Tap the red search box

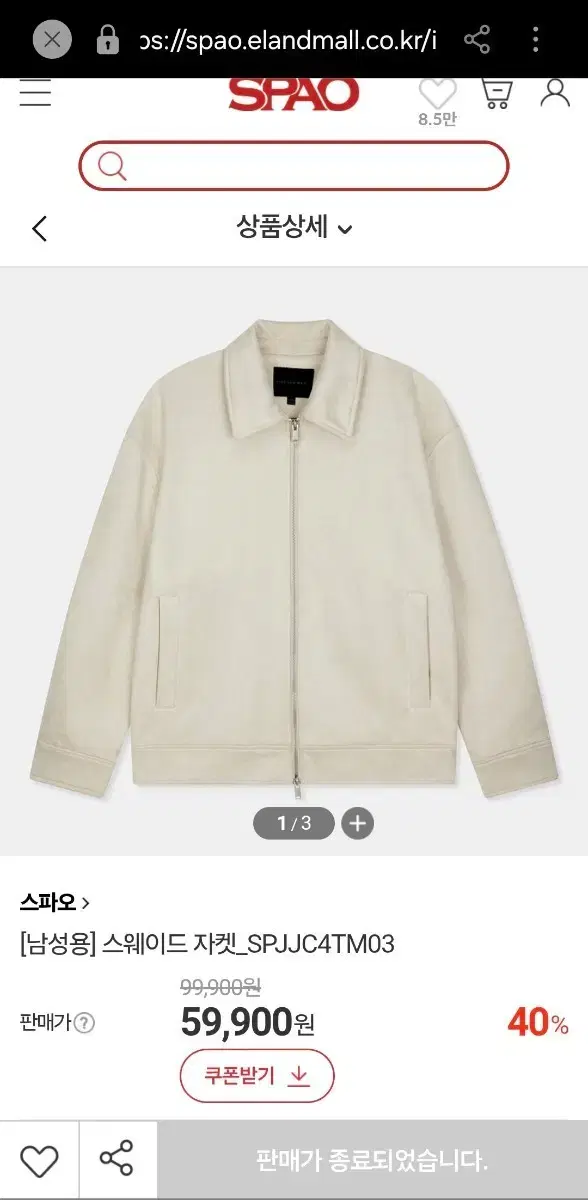tap(294, 166)
